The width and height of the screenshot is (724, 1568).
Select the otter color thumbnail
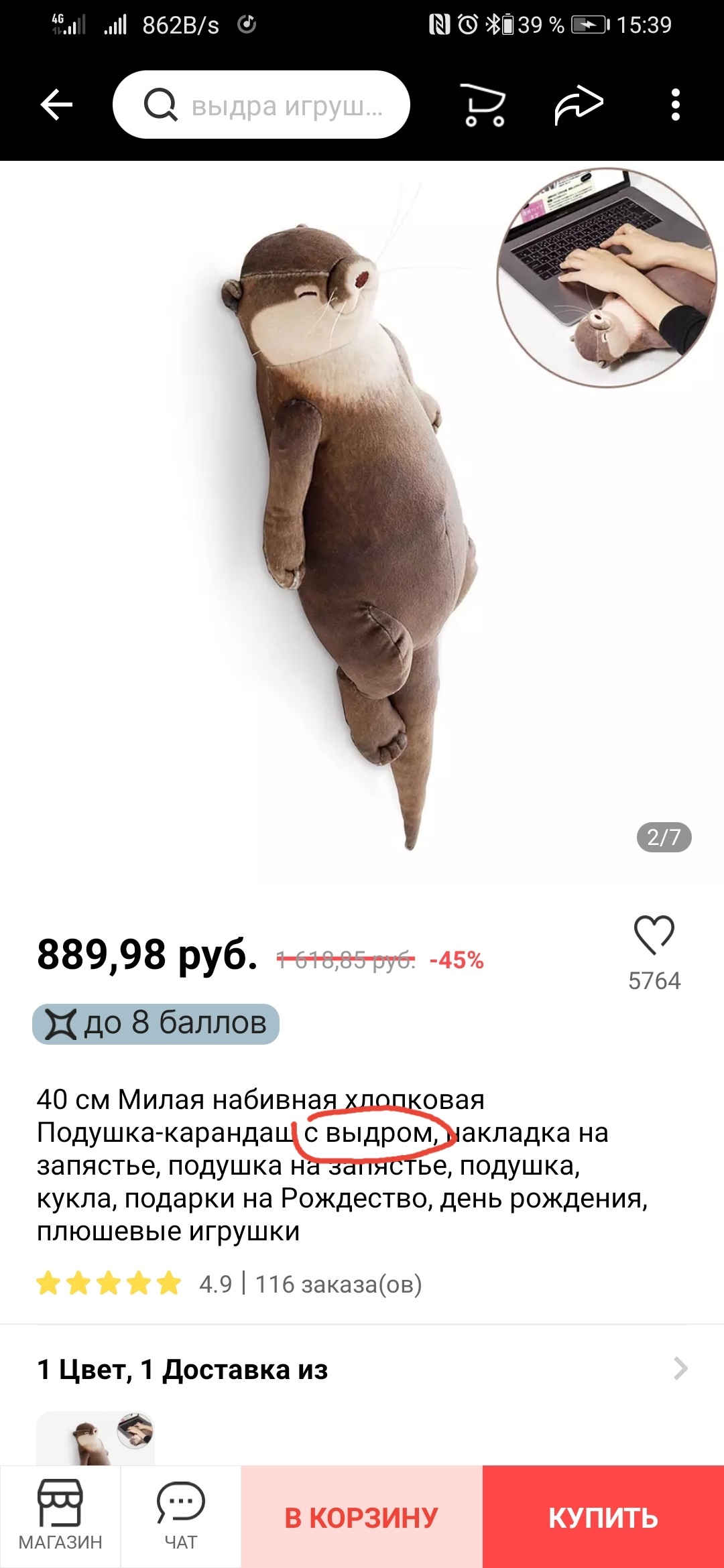click(x=95, y=1438)
